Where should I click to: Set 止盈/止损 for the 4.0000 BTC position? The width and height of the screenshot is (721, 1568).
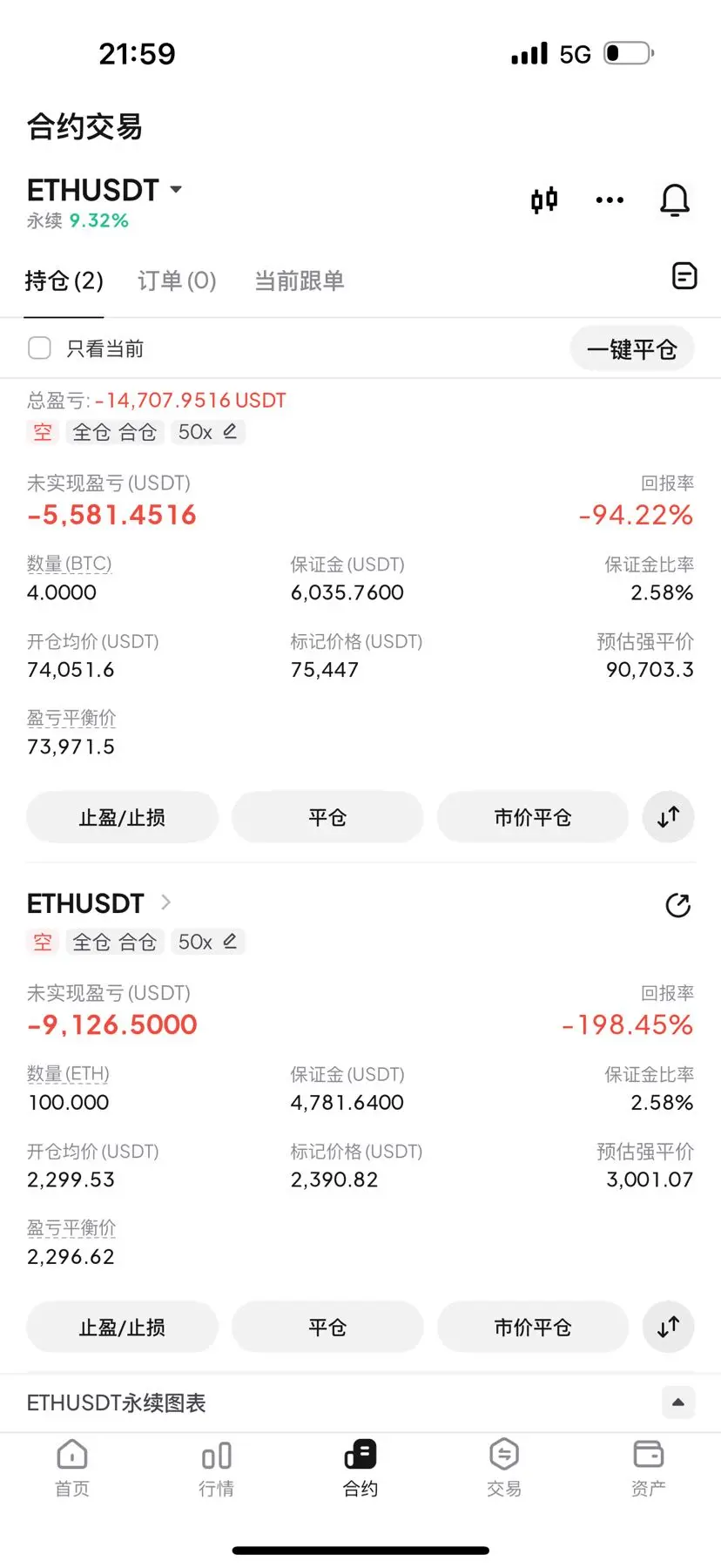click(x=122, y=817)
